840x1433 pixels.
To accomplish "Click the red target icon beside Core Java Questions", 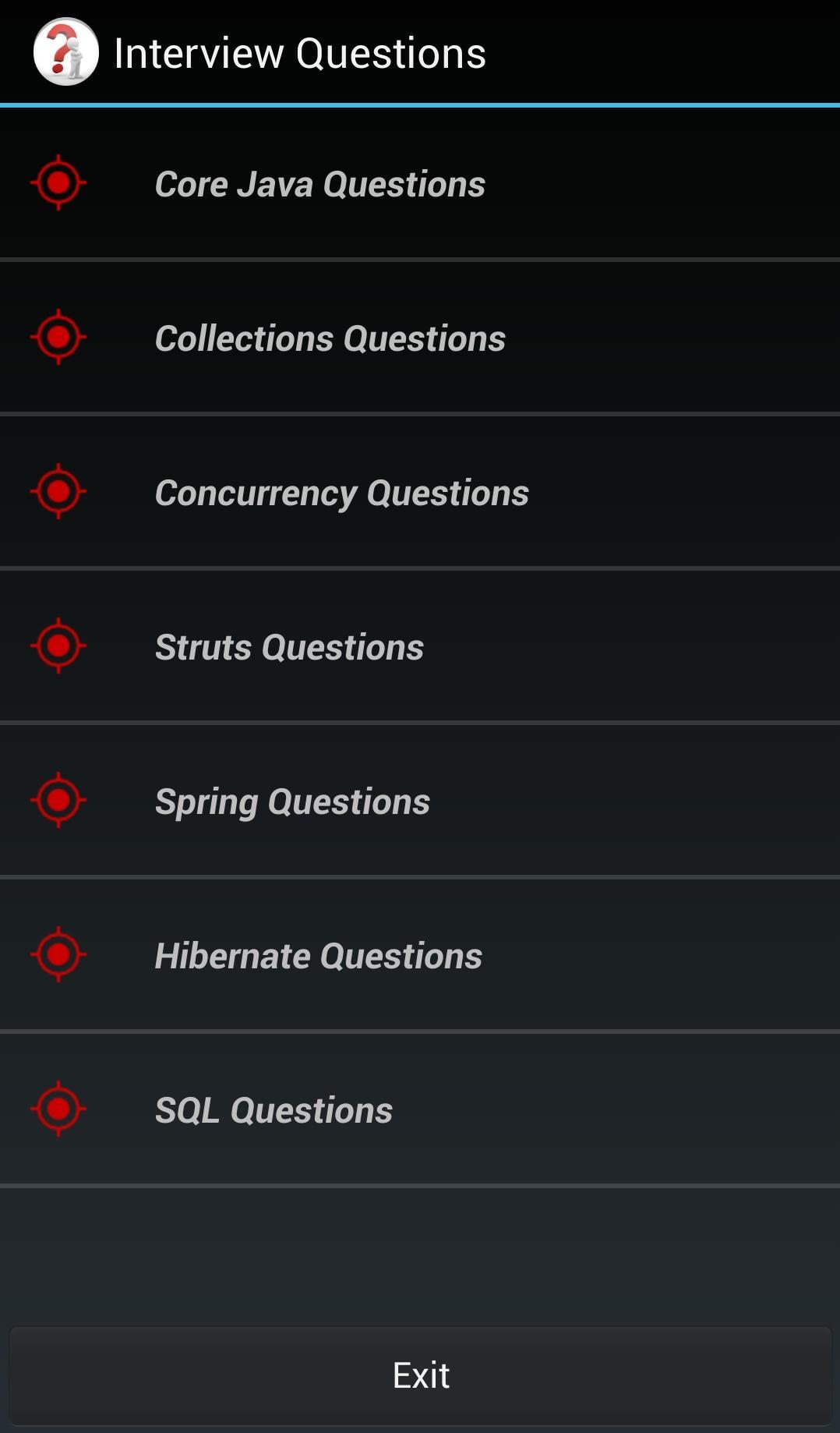I will point(58,184).
